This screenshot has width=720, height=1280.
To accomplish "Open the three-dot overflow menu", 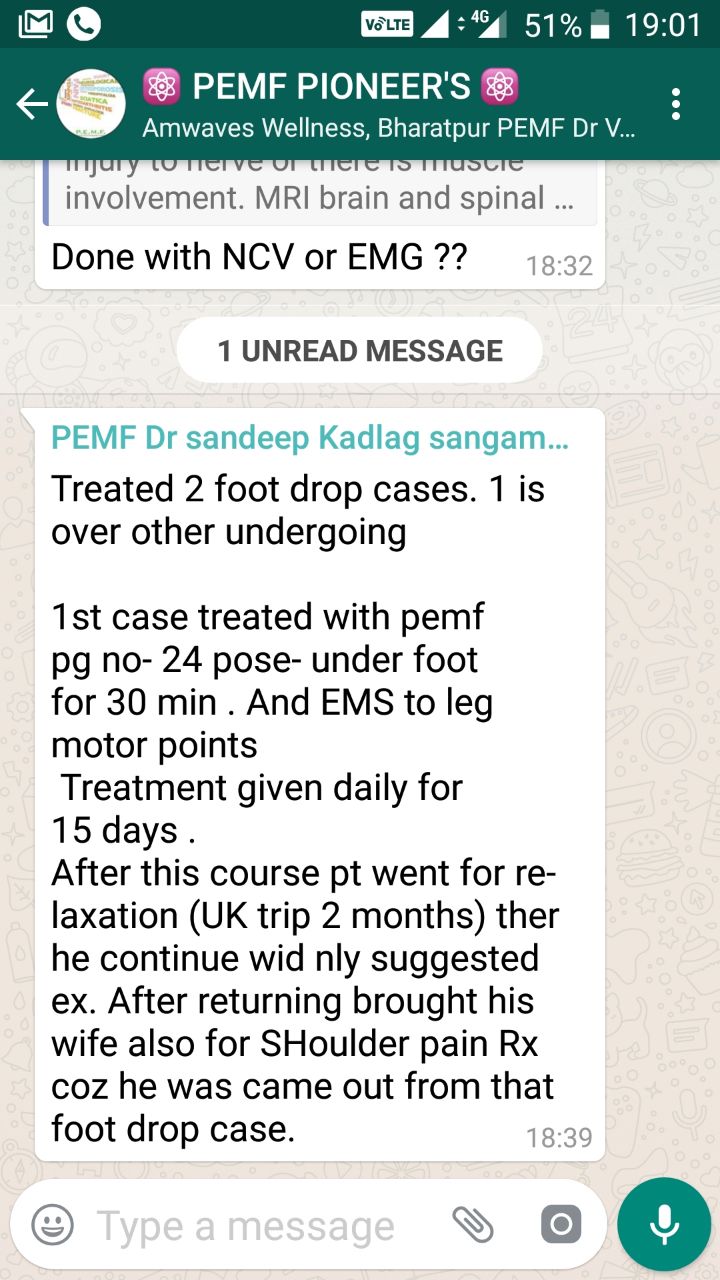I will [x=677, y=104].
